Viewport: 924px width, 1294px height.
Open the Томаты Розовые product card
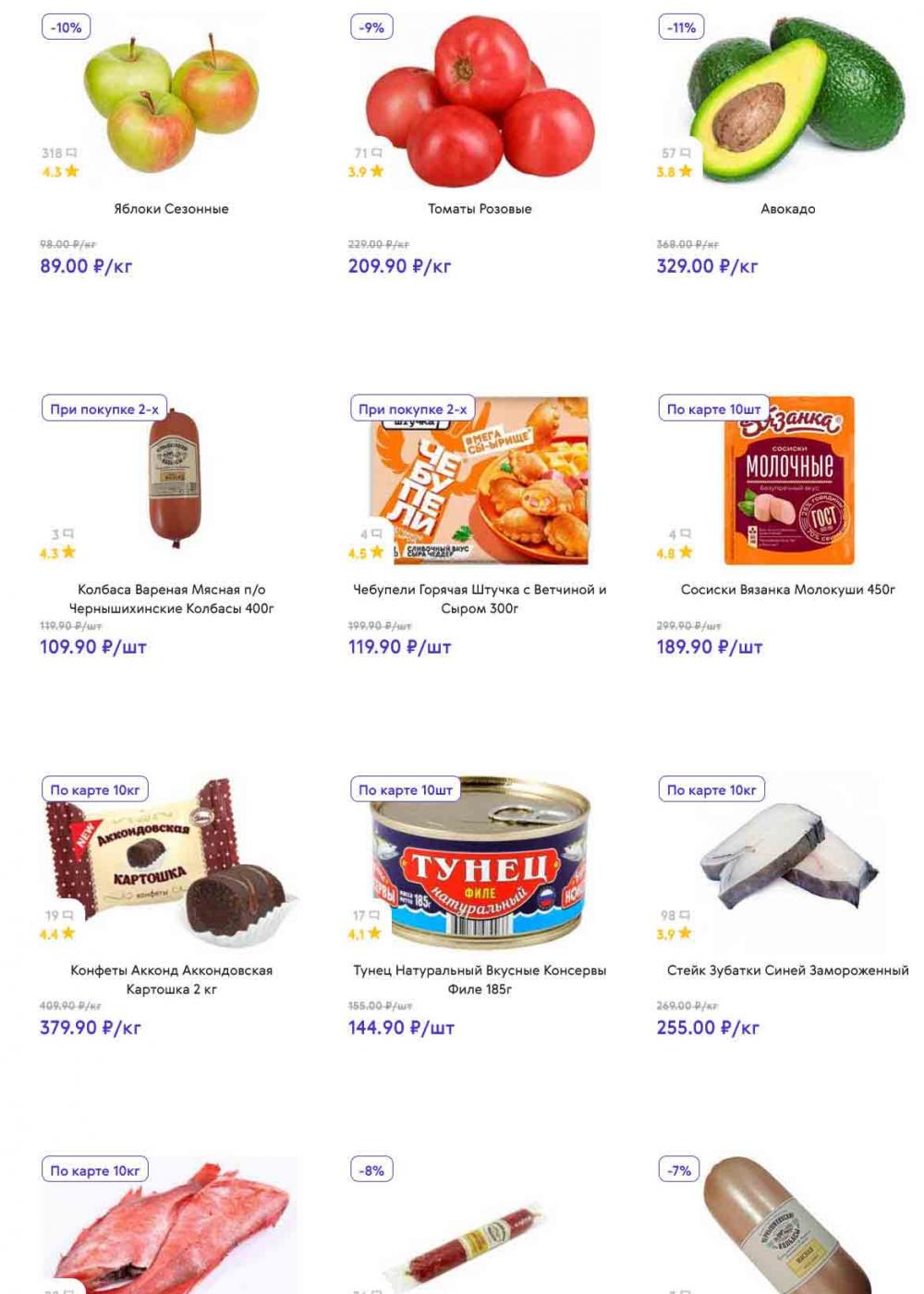tap(479, 209)
